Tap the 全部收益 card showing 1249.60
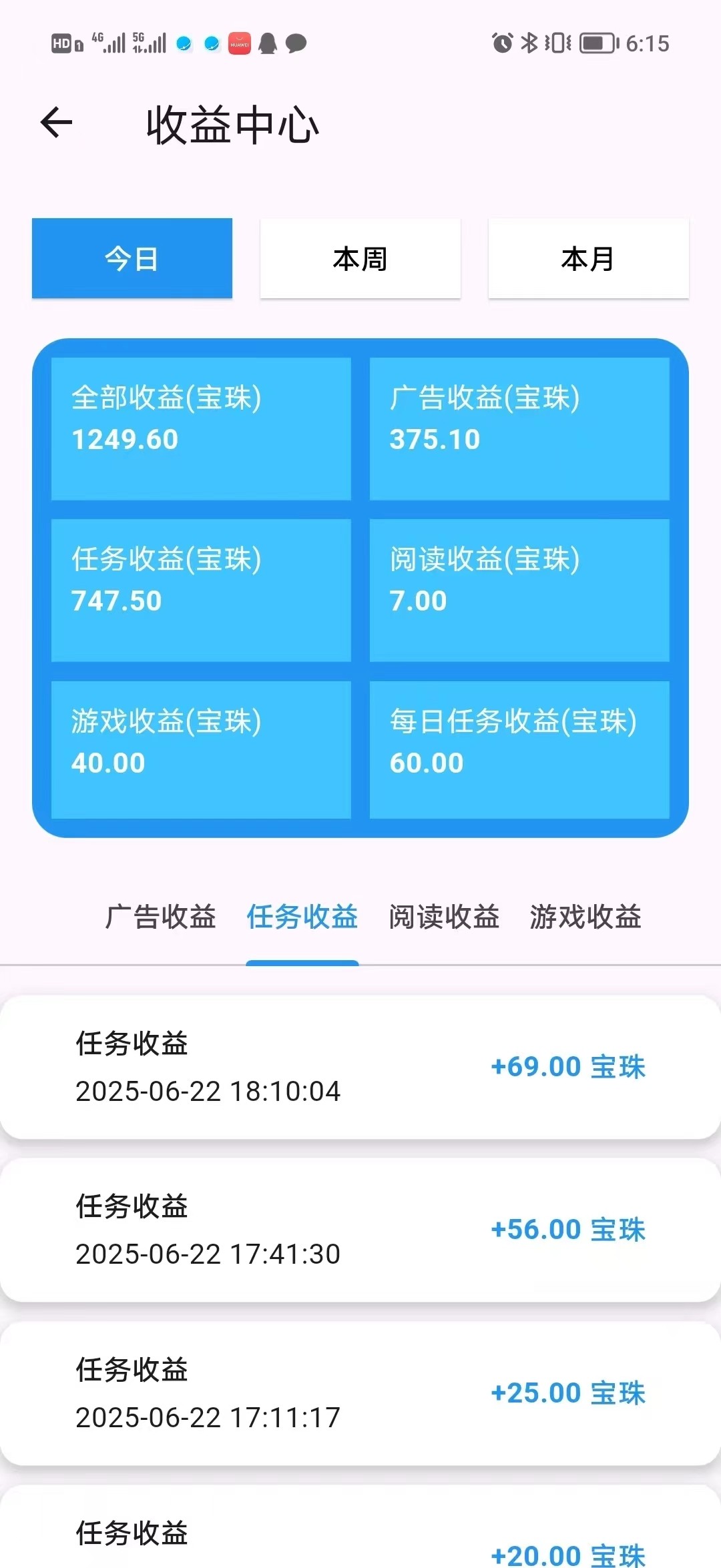 pyautogui.click(x=200, y=427)
